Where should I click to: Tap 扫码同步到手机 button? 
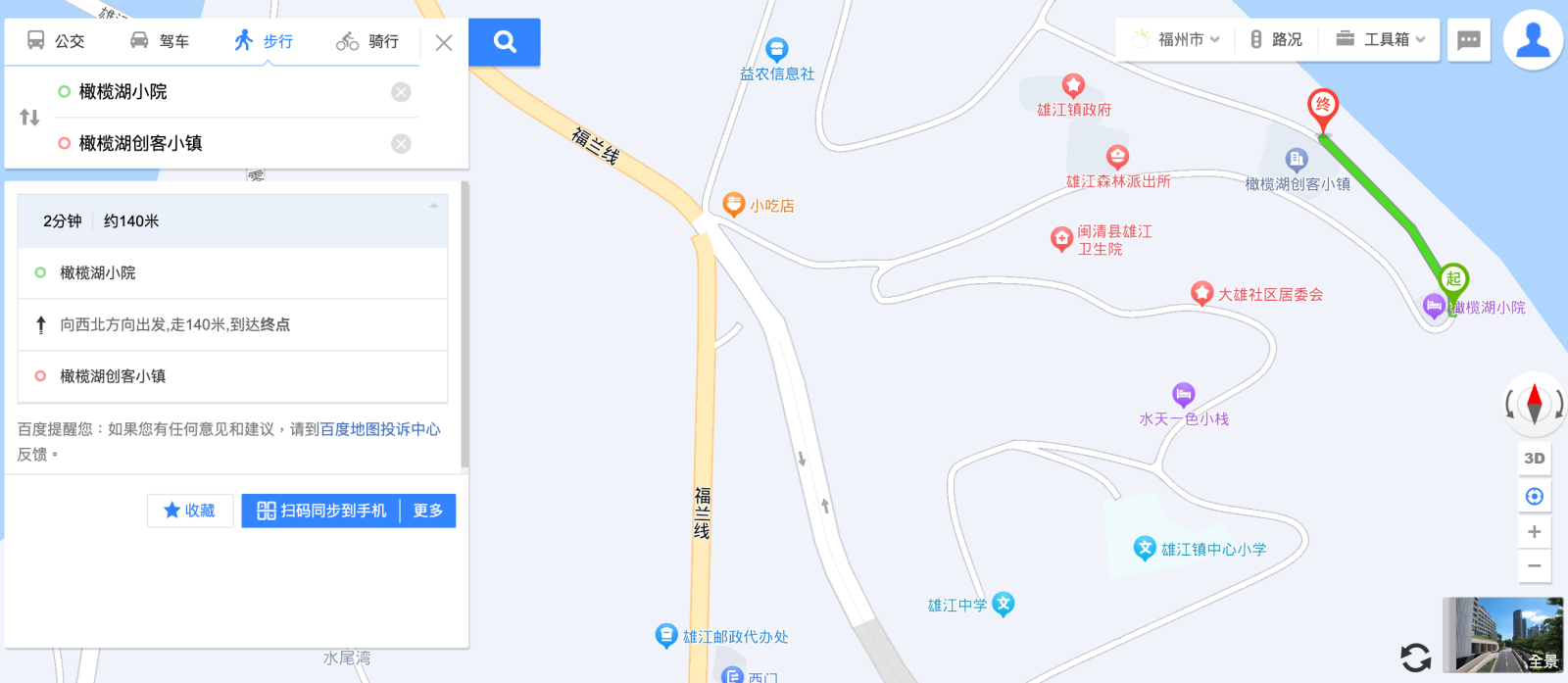coord(321,511)
